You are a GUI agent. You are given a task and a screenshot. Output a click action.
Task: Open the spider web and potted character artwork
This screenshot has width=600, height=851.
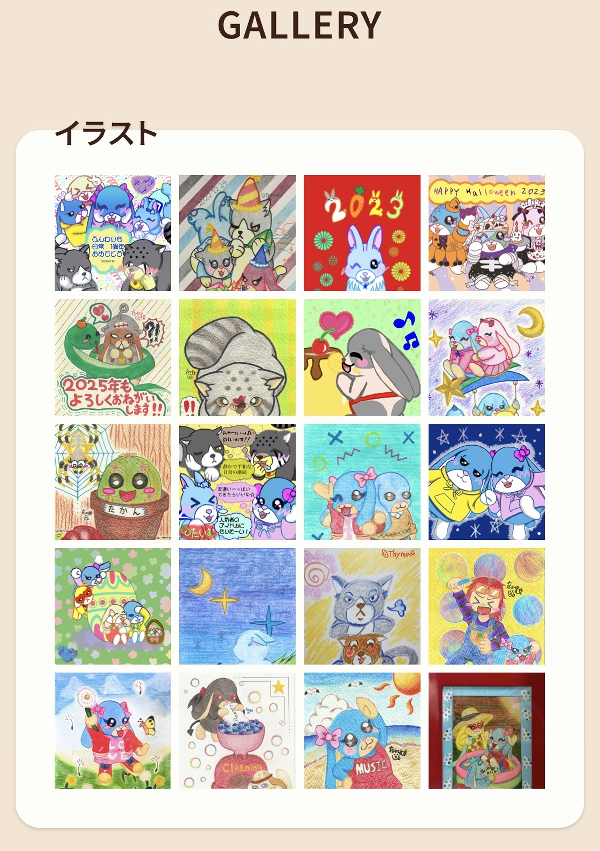point(113,482)
